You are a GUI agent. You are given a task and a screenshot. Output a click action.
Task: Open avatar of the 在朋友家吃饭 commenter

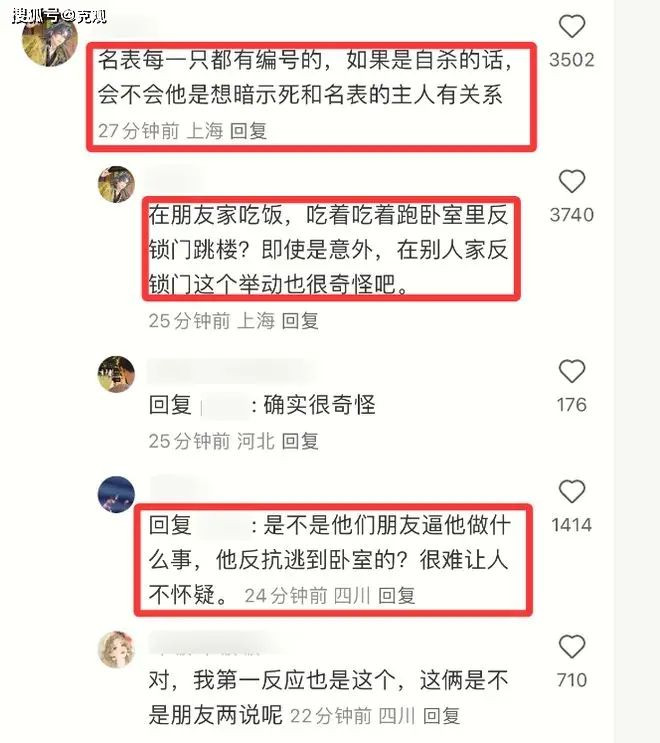click(x=116, y=185)
